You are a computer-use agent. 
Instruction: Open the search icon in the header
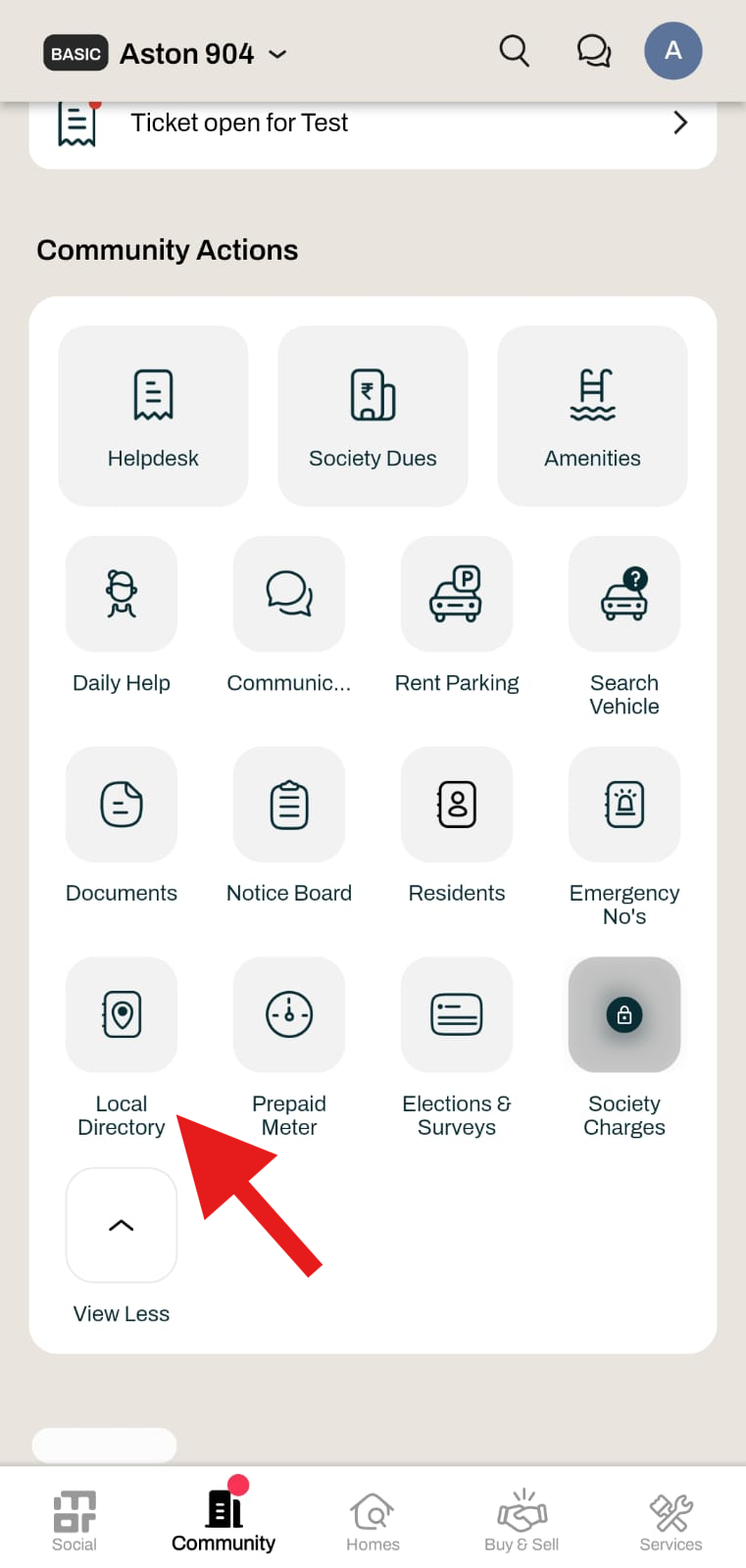[x=514, y=50]
